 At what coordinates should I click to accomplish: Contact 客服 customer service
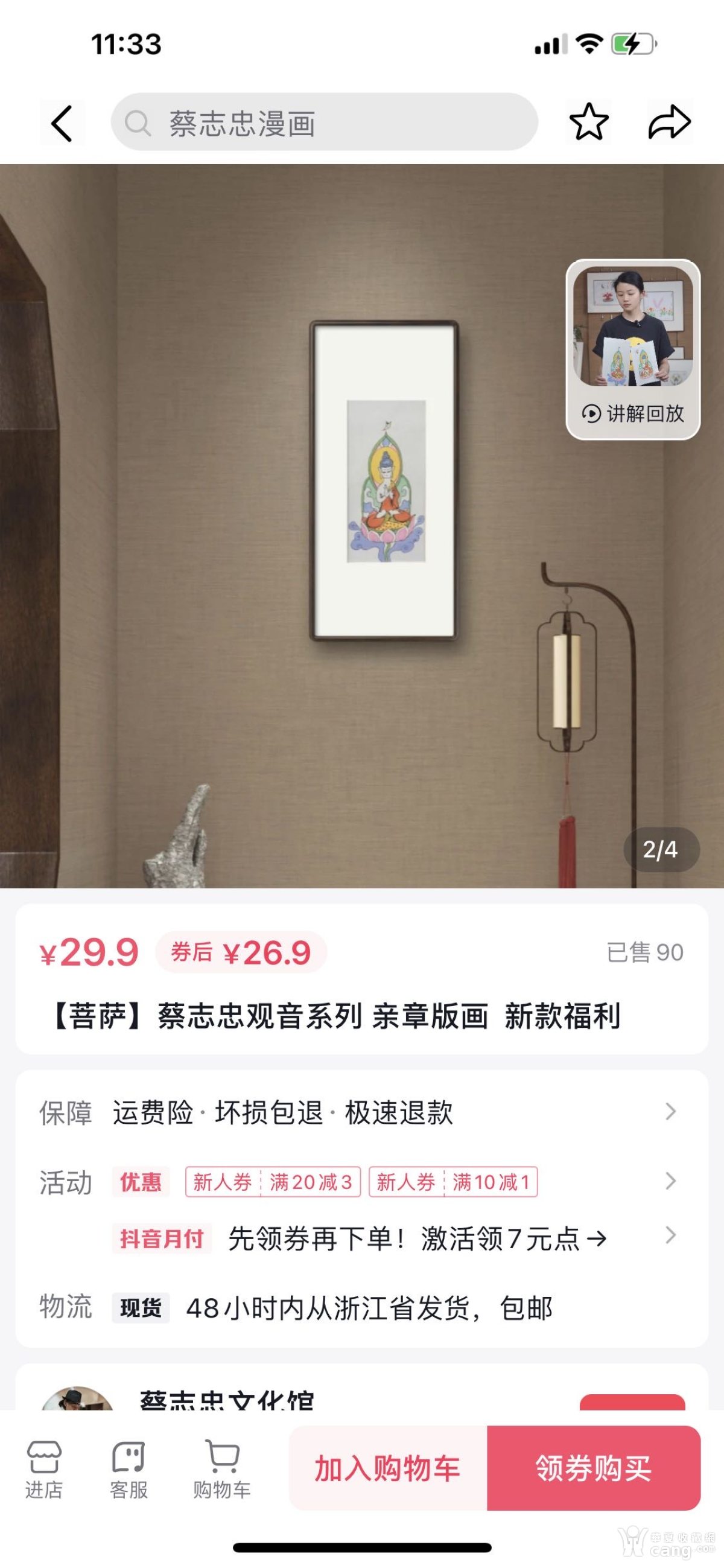click(x=129, y=1468)
